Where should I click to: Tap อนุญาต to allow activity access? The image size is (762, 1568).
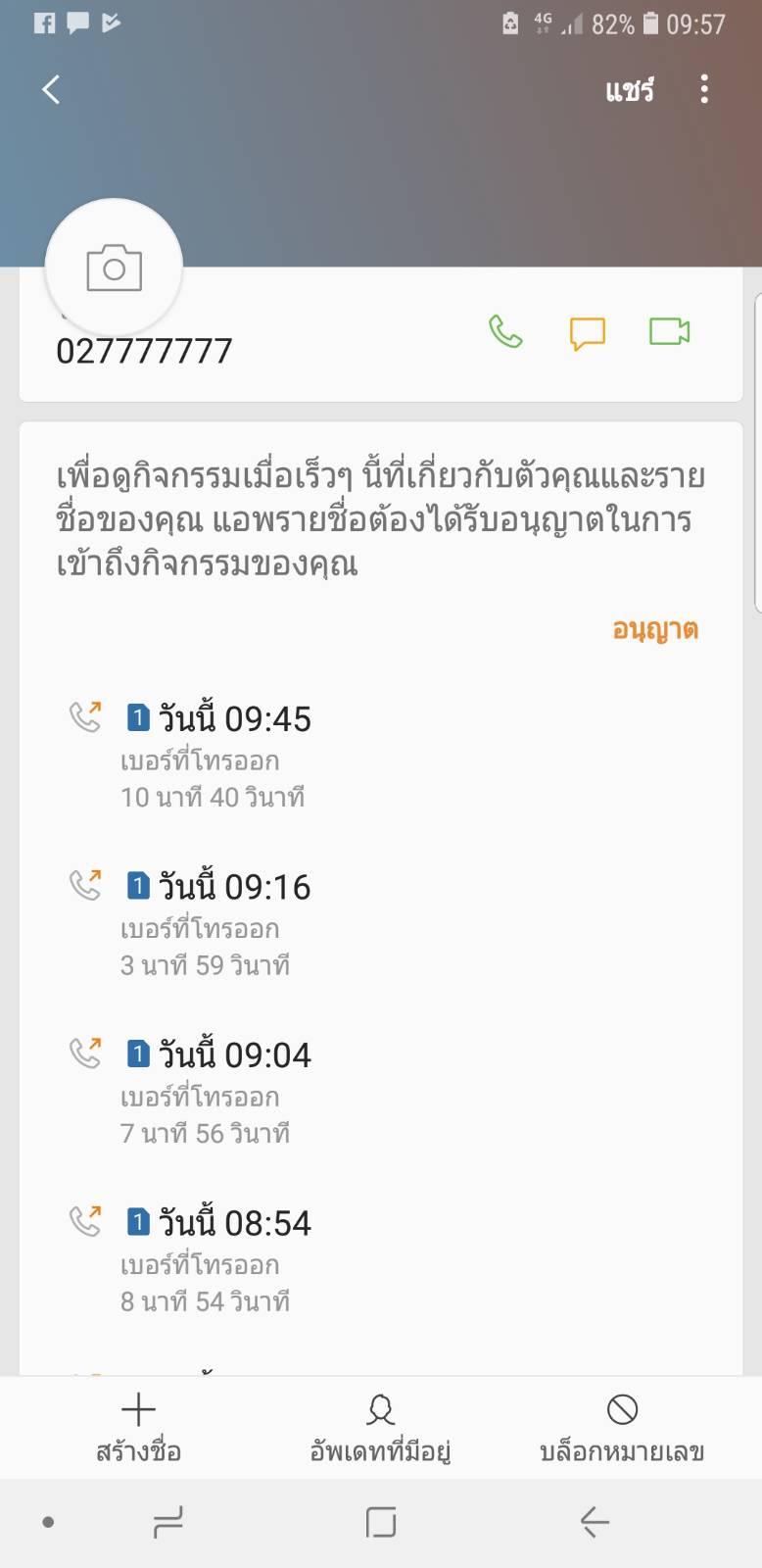(655, 628)
